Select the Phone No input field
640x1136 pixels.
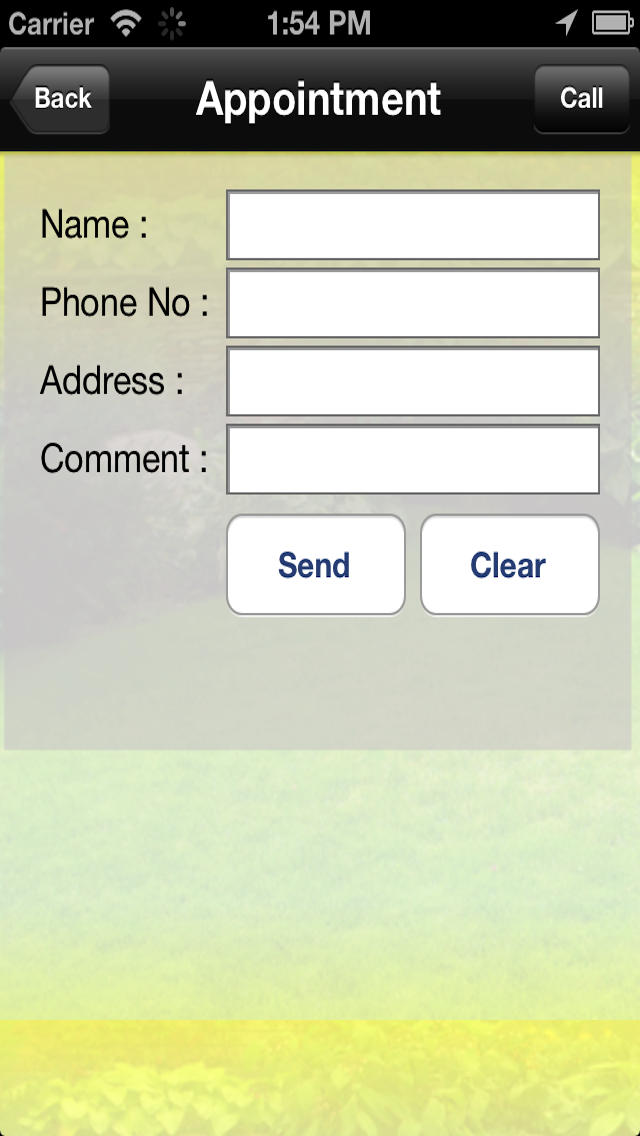pos(413,304)
